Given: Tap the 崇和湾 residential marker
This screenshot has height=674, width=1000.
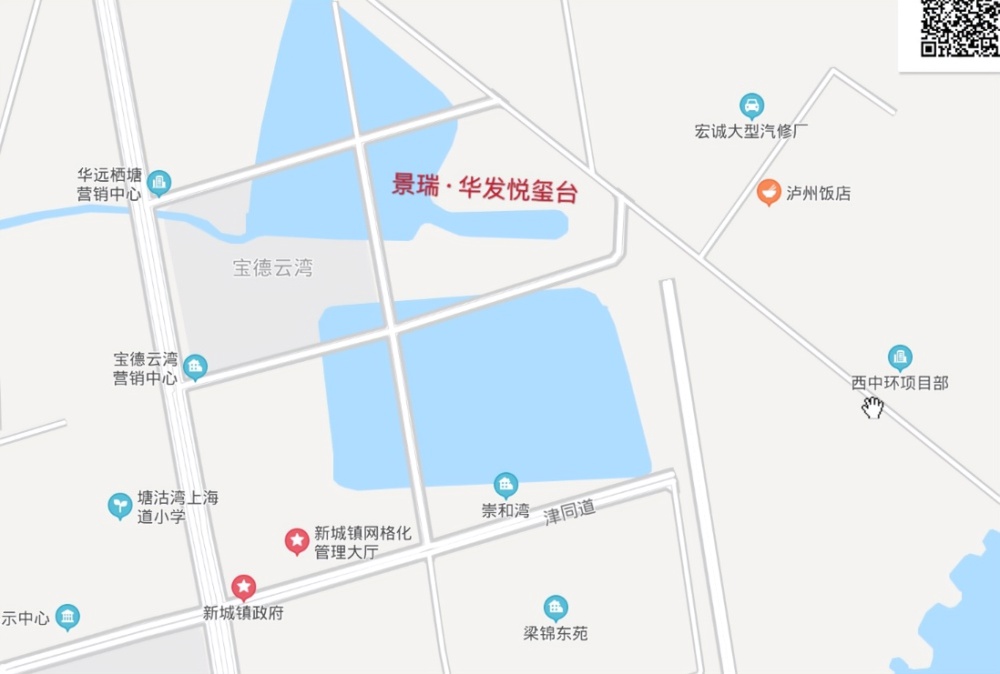Looking at the screenshot, I should pos(506,486).
